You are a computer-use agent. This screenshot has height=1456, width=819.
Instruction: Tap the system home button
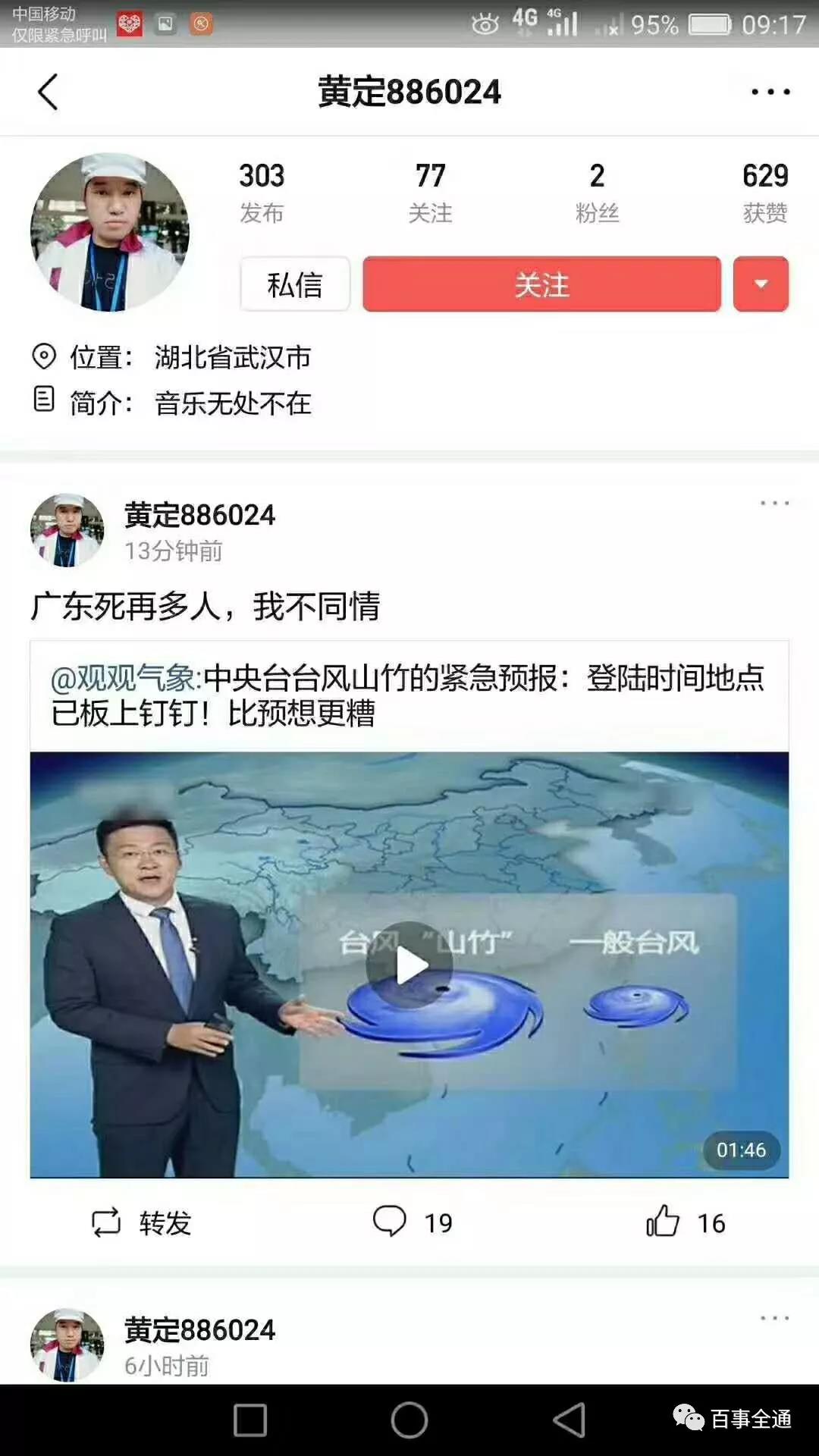(x=409, y=1420)
